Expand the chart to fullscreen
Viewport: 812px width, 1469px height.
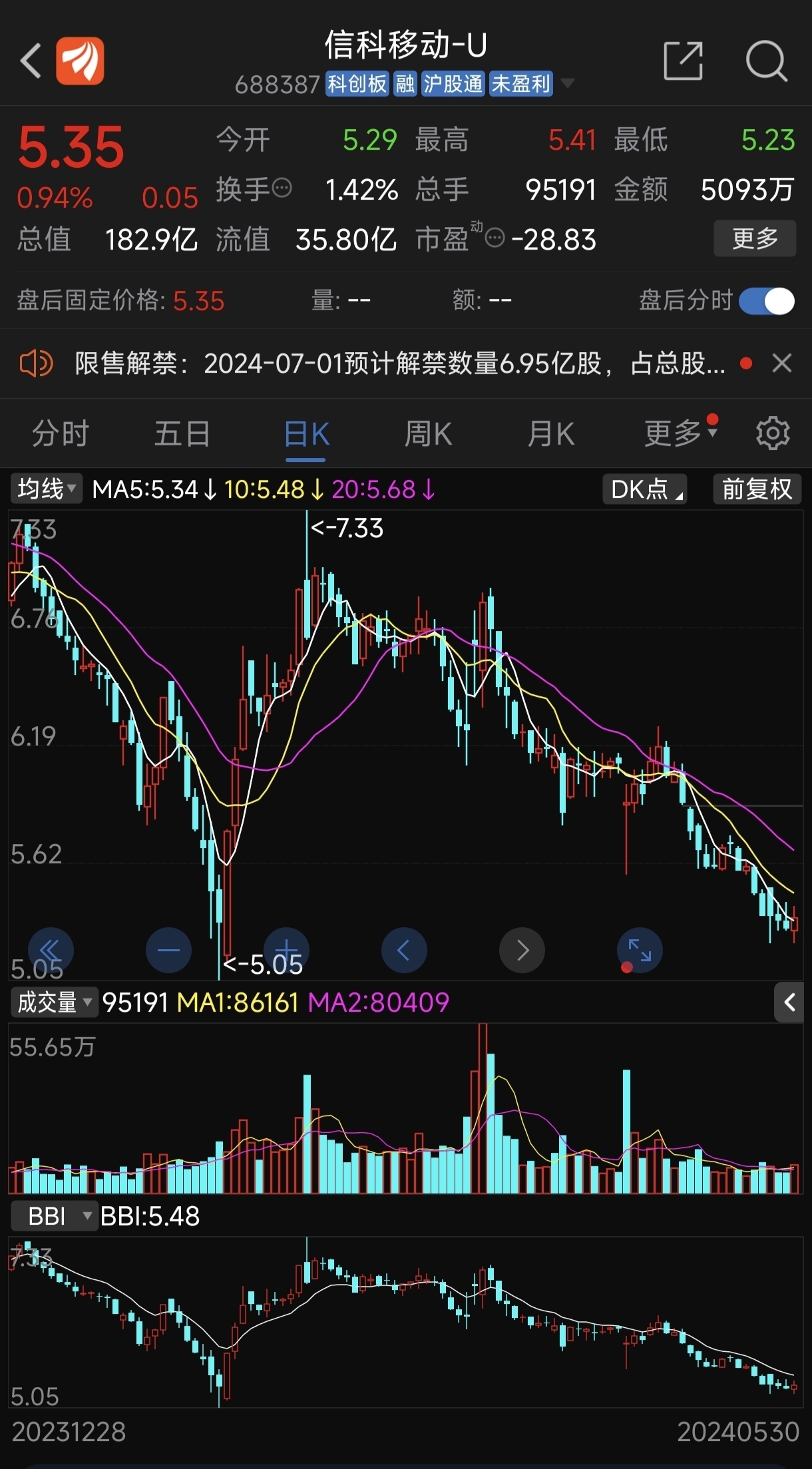pyautogui.click(x=640, y=950)
